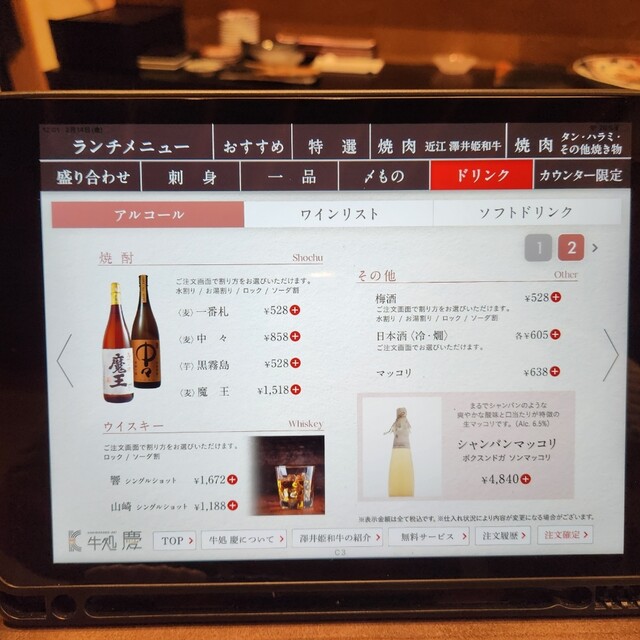The image size is (640, 640).
Task: Add 中々 shochu to the order
Action: point(295,337)
